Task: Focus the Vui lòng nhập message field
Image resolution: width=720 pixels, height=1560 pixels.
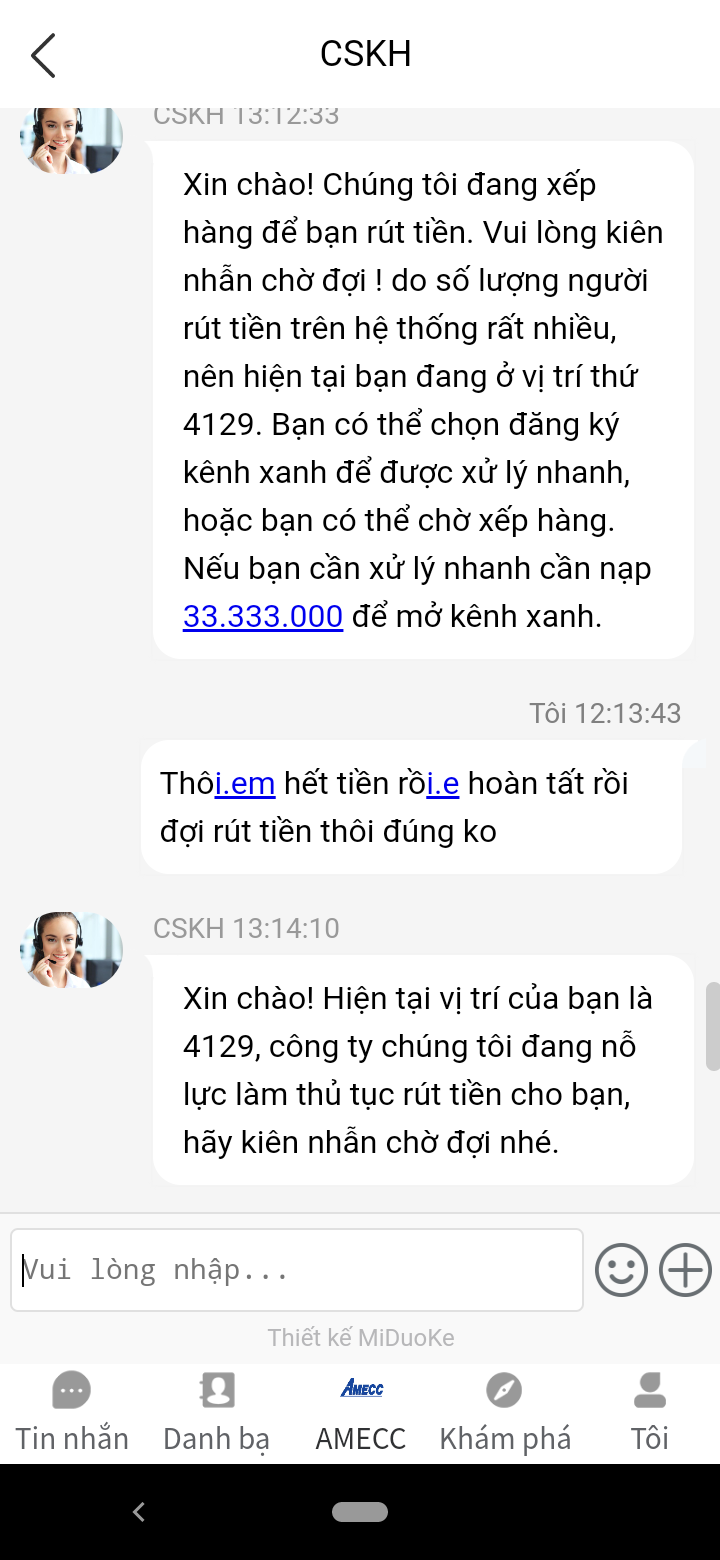Action: tap(297, 1270)
